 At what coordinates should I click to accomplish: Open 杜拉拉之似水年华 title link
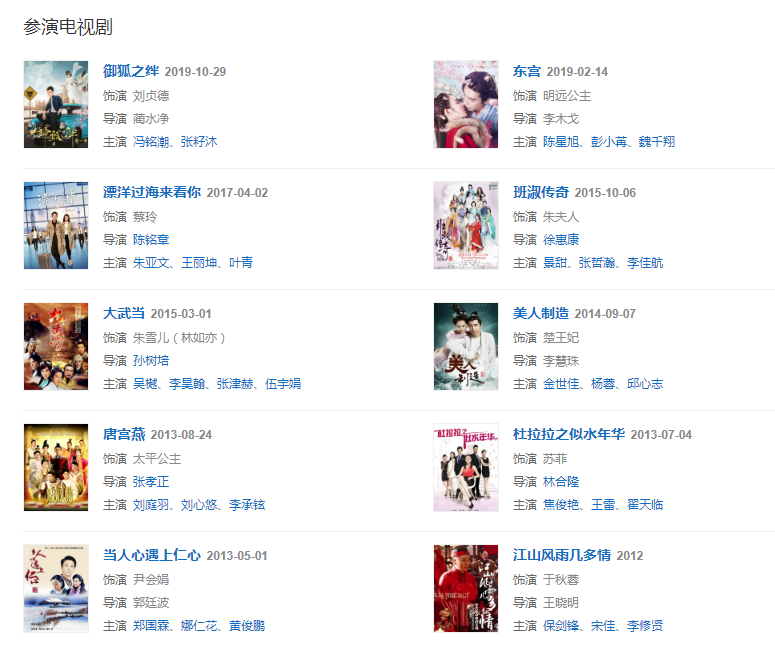coord(569,434)
